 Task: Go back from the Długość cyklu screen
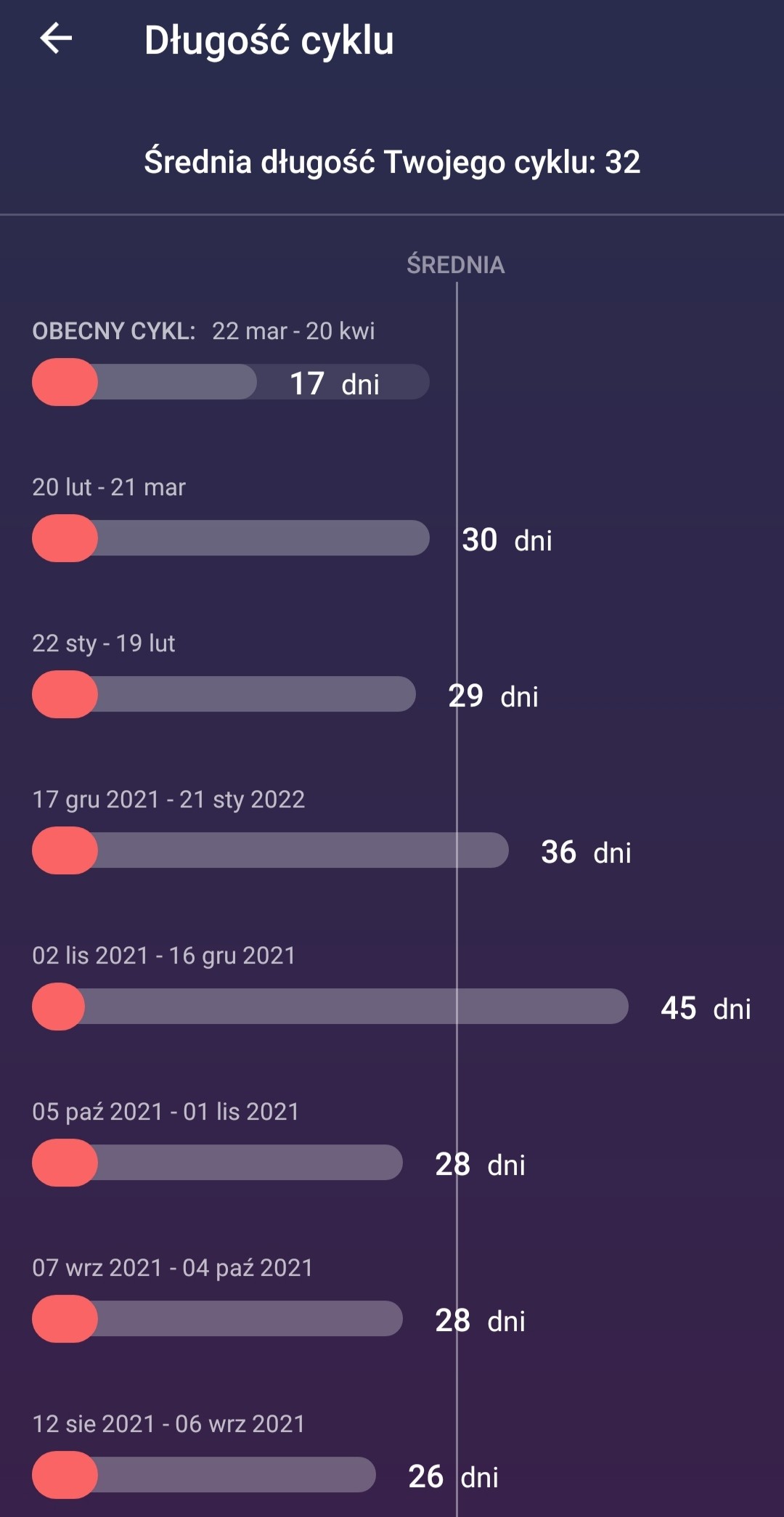56,38
